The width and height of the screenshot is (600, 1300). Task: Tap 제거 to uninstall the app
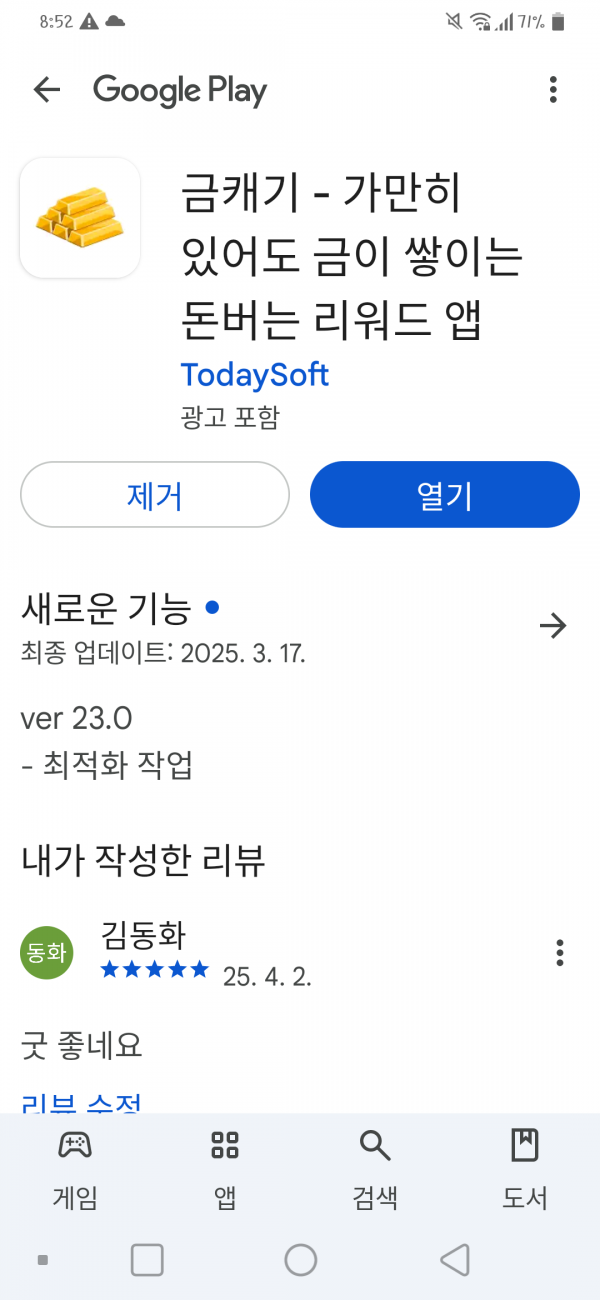(155, 495)
